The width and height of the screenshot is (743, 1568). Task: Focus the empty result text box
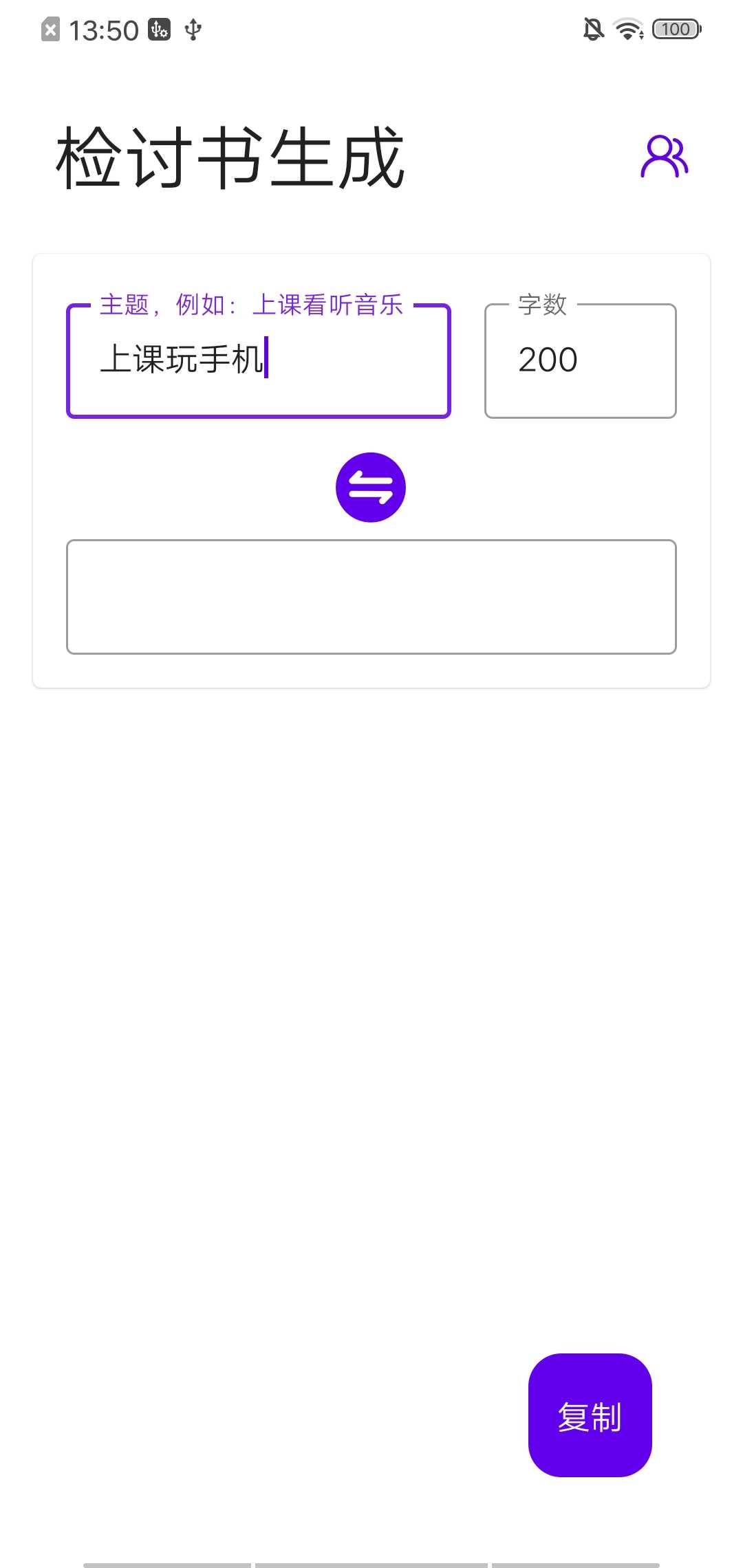[x=371, y=596]
